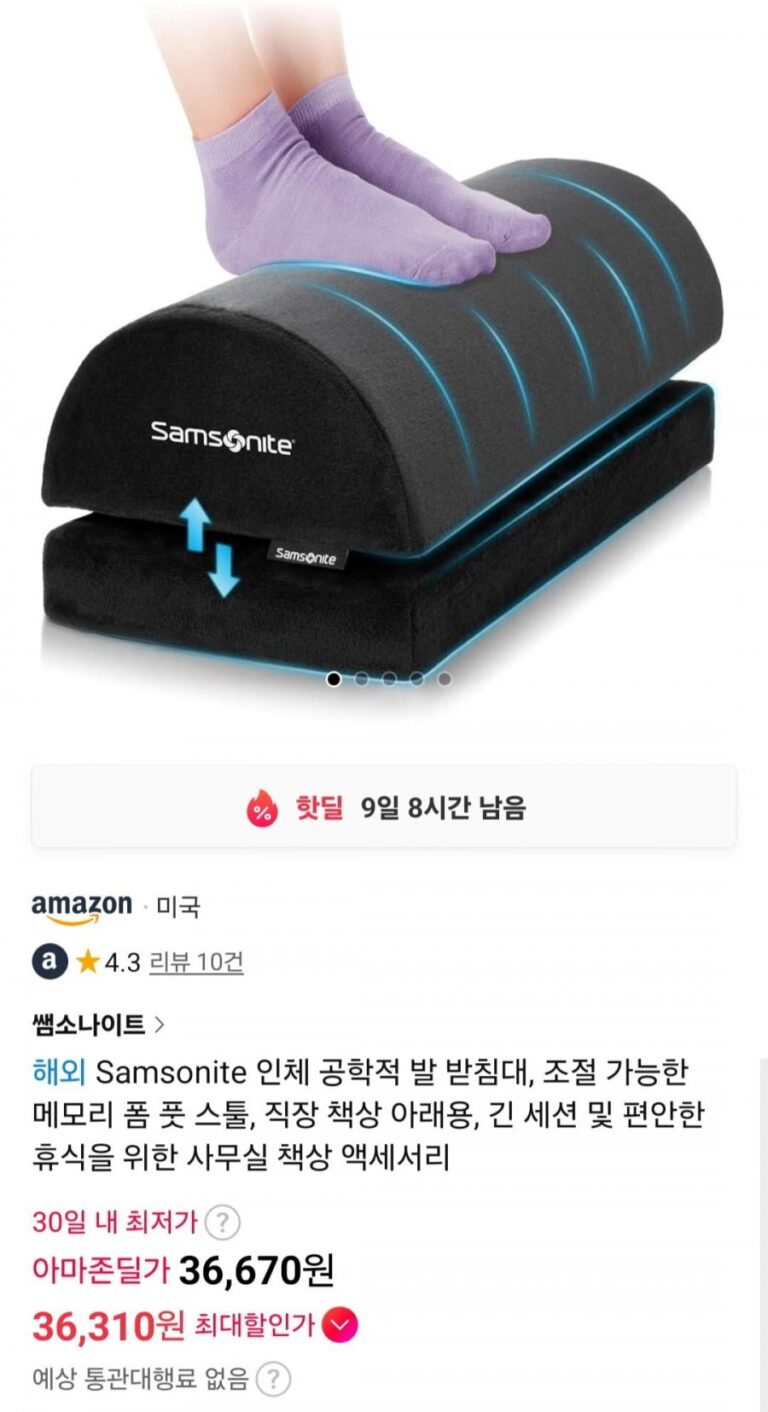The width and height of the screenshot is (768, 1412).
Task: Open the 쌤소나이트 brand page
Action: (98, 1024)
